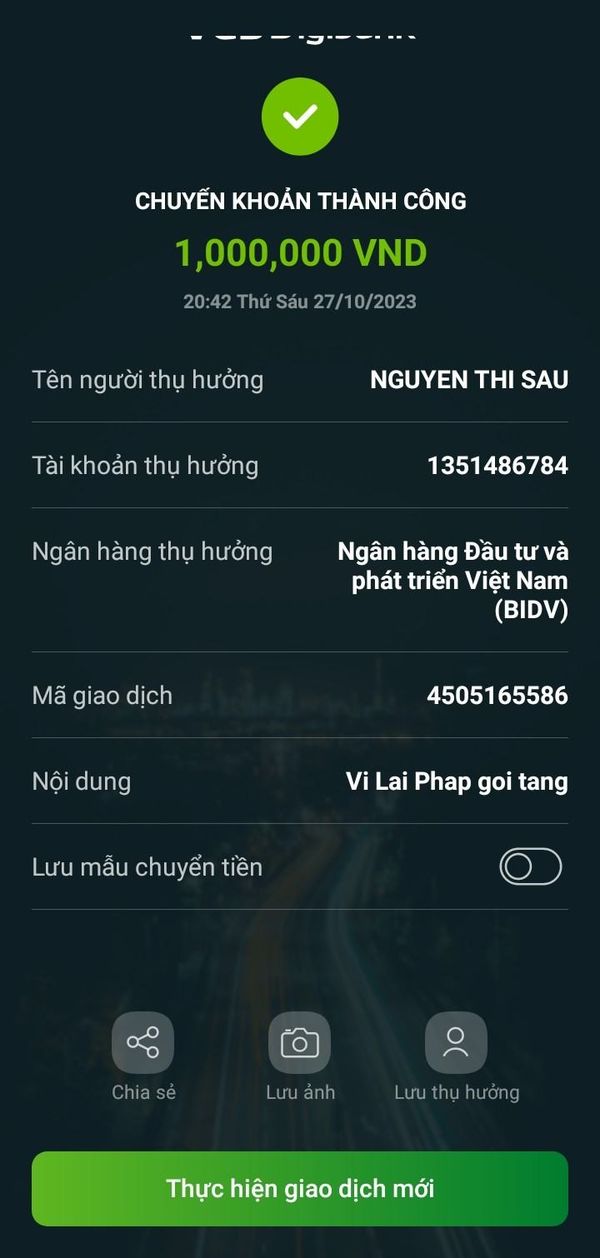Toggle the Lưu mẫu chuyển tiền switch

click(531, 866)
